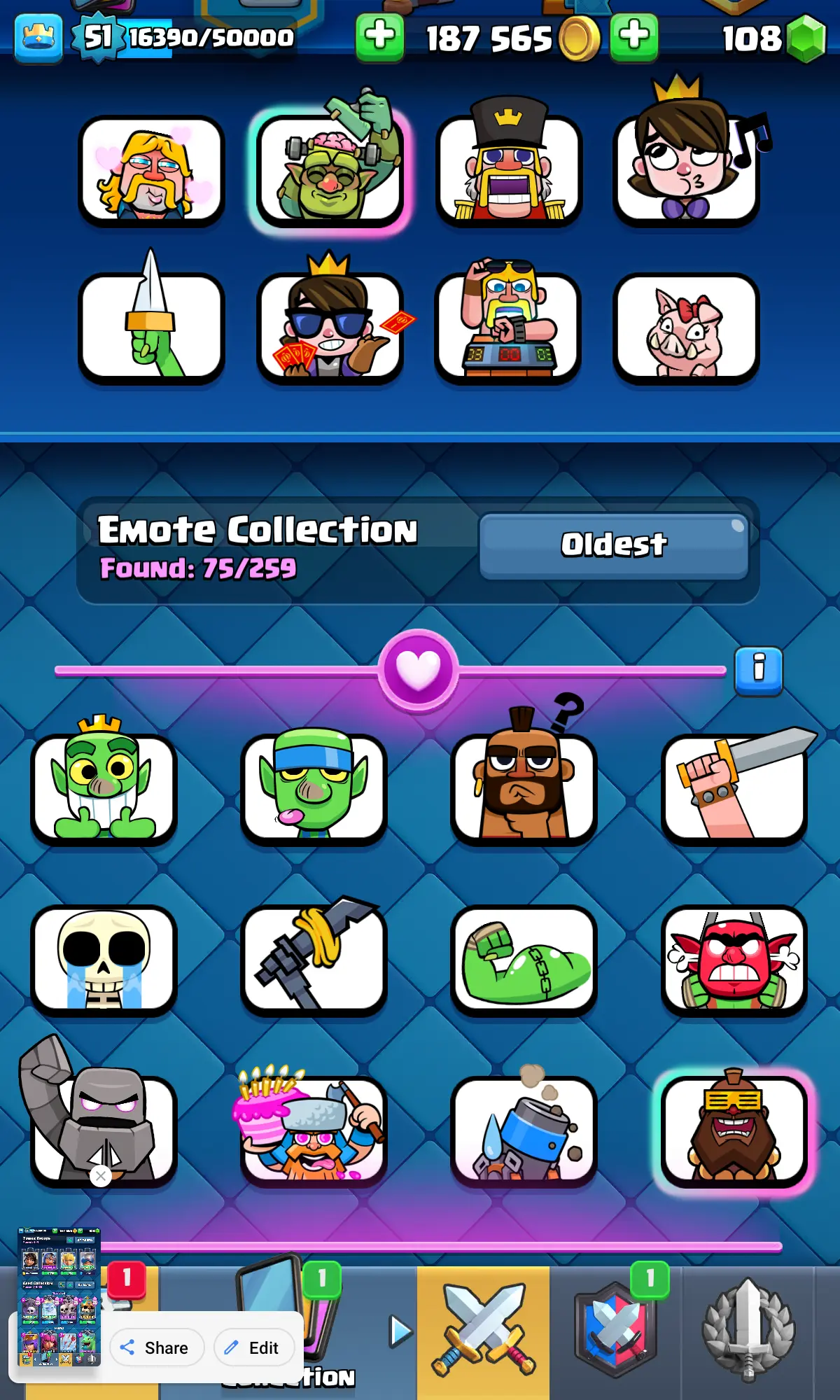
Task: Tap the green plus beside the gem count
Action: pyautogui.click(x=633, y=38)
